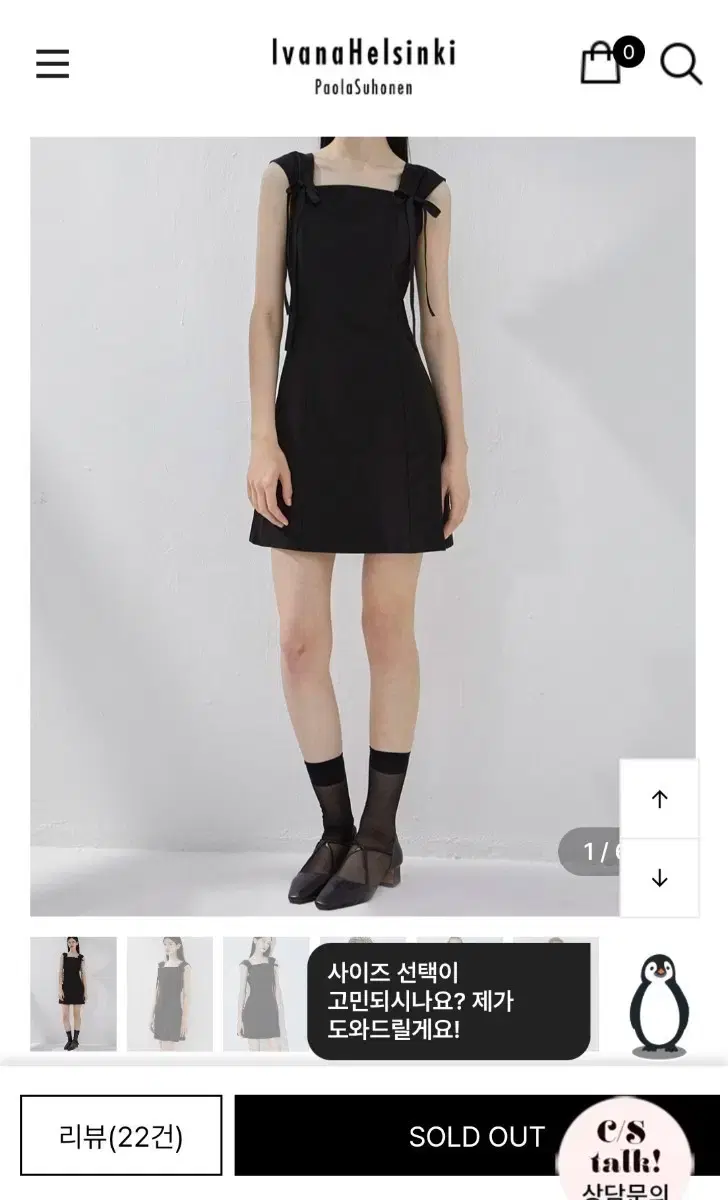The width and height of the screenshot is (728, 1200).
Task: Jump to top with up arrow
Action: coord(659,799)
